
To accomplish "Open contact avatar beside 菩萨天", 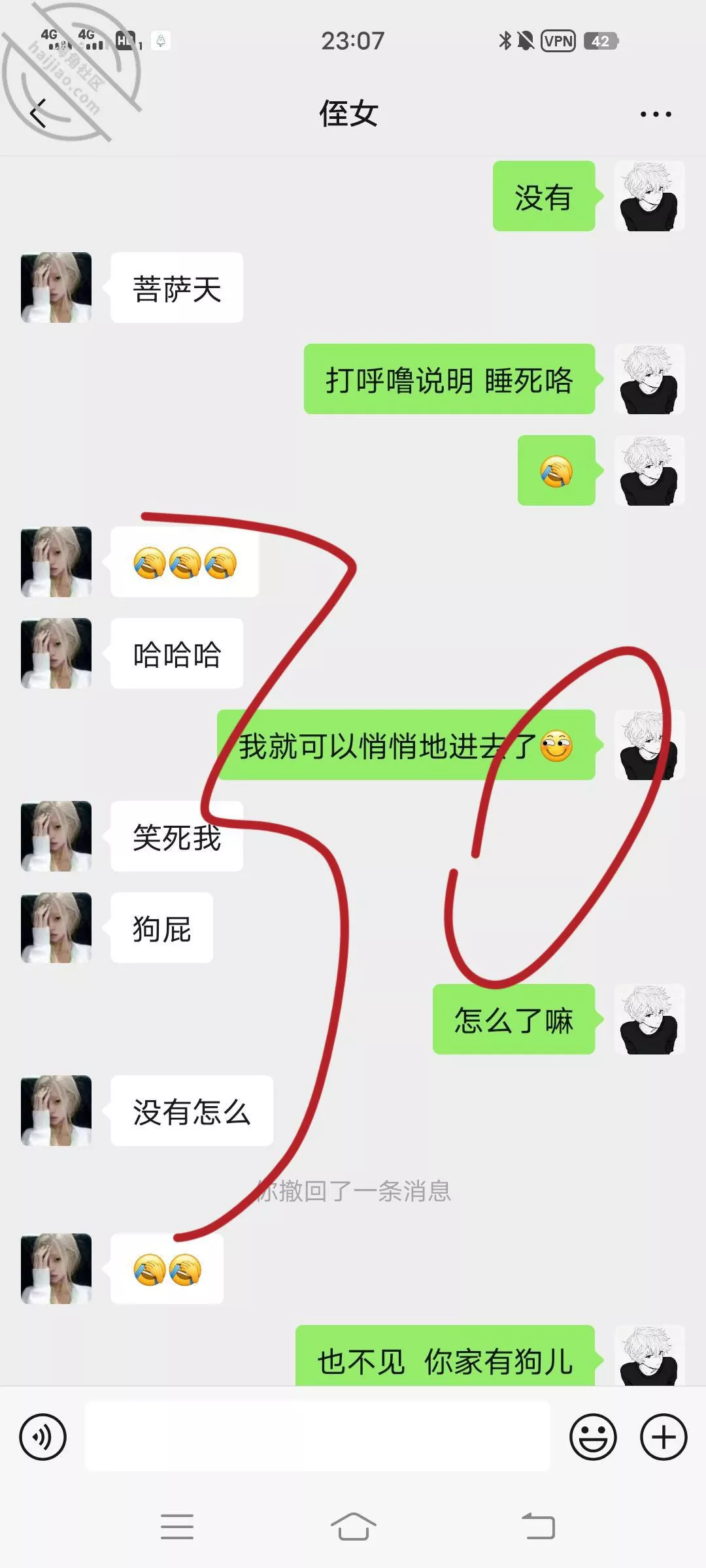I will click(56, 287).
